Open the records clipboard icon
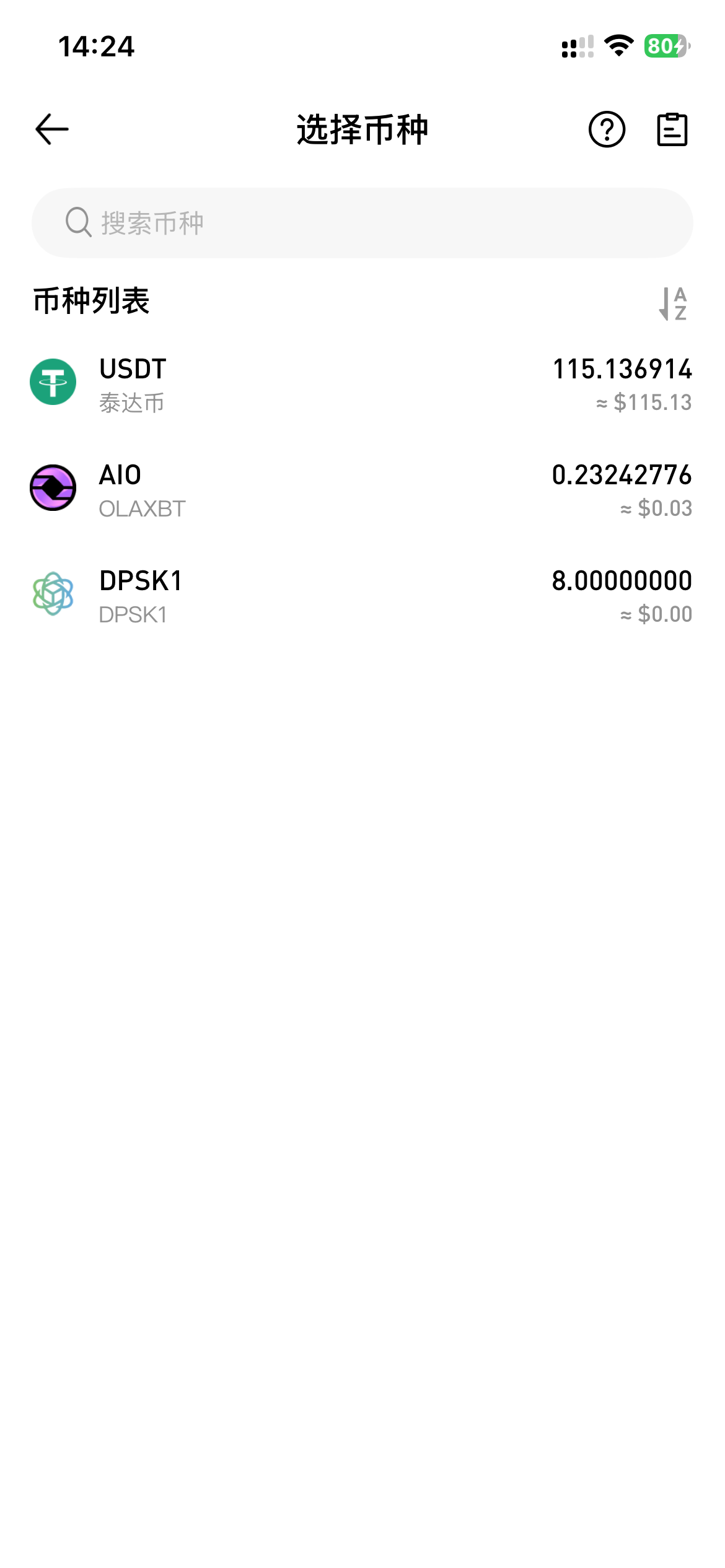 672,129
